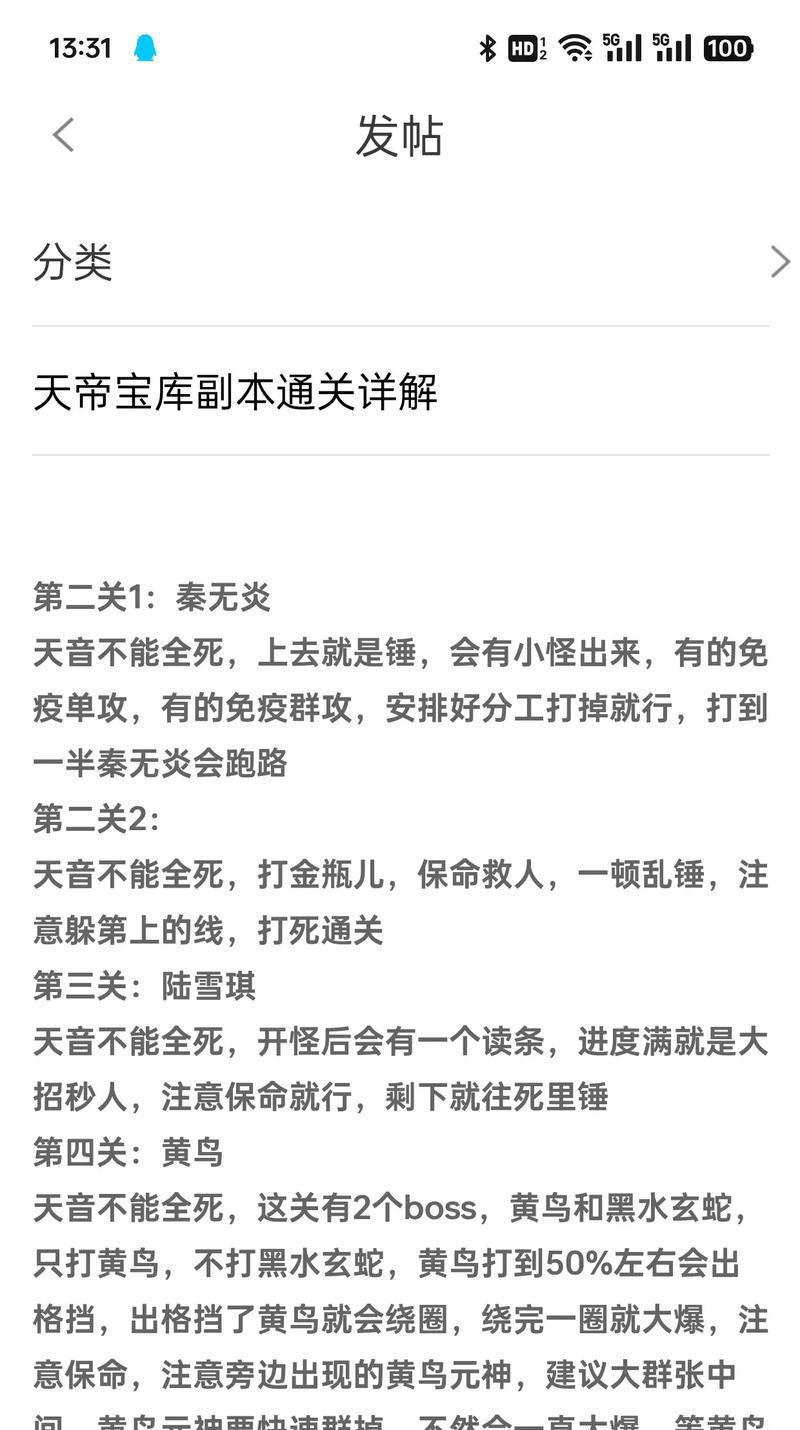Edit the post title 天帝宝库副本通关详解
Screen dimensions: 800x1430
[x=236, y=392]
